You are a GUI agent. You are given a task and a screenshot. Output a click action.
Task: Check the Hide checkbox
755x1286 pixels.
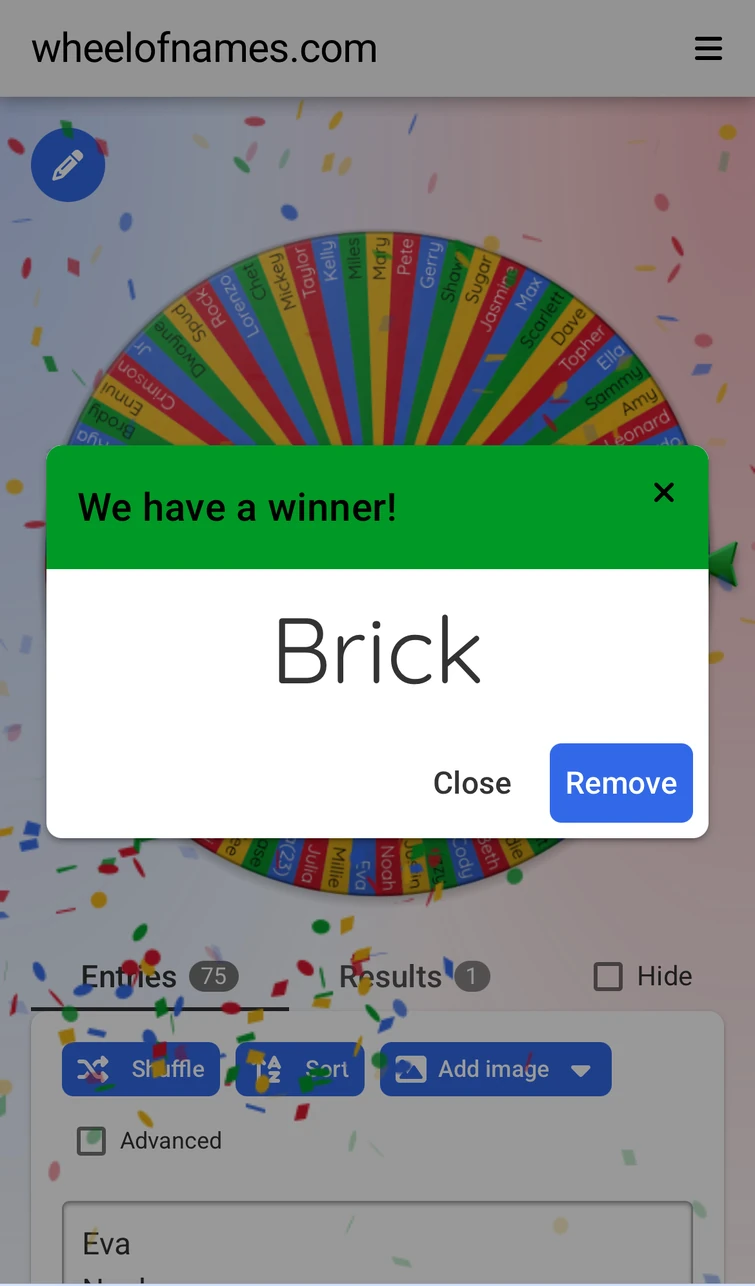[608, 976]
